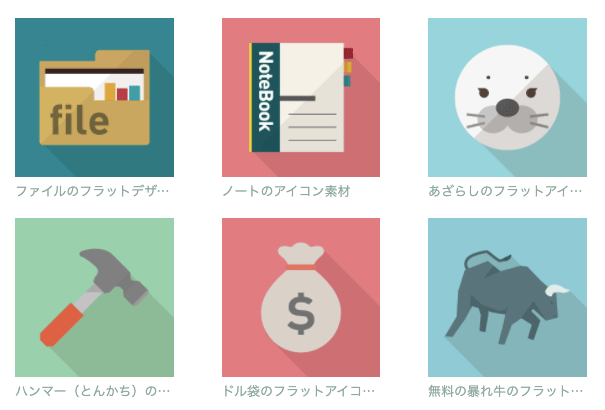This screenshot has width=605, height=410.
Task: Open the raging bull flat icon tile
Action: [507, 297]
